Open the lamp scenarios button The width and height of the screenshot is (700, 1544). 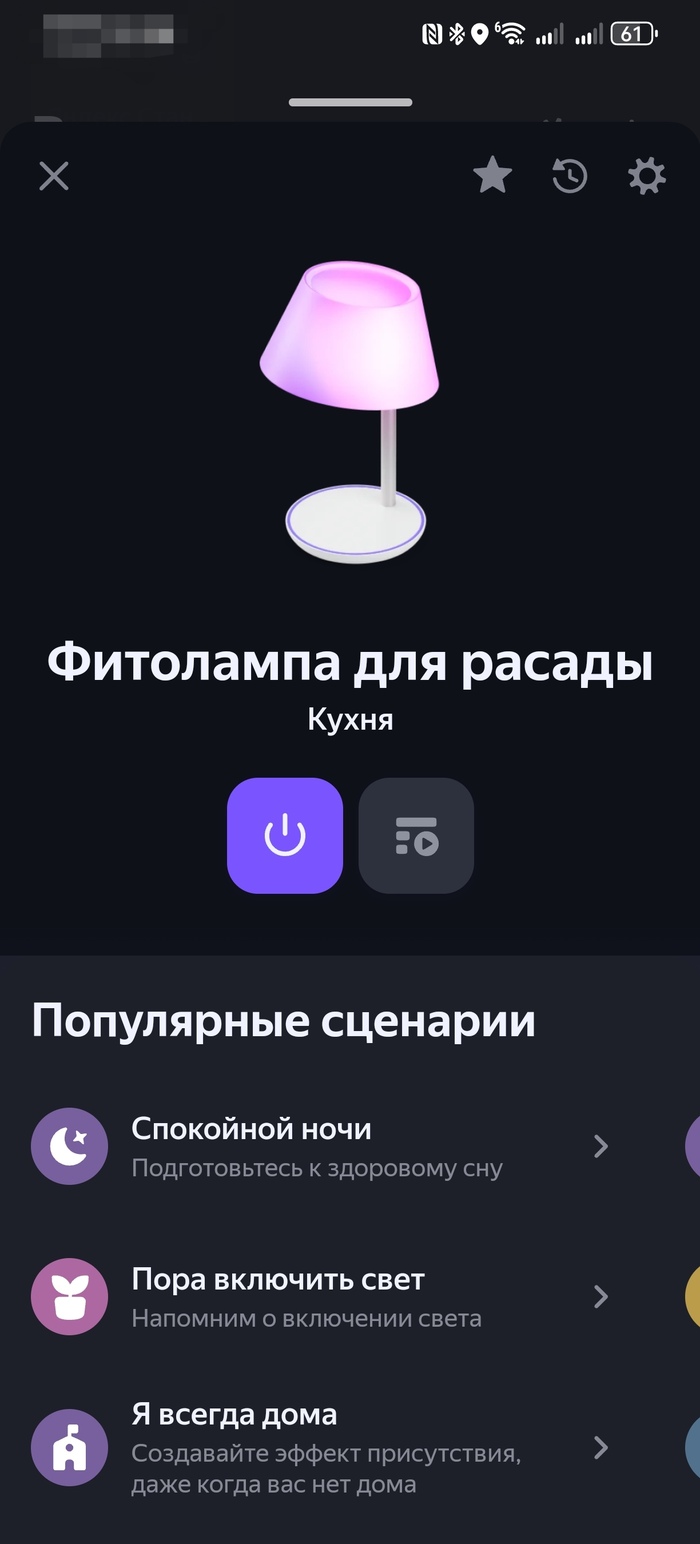416,835
